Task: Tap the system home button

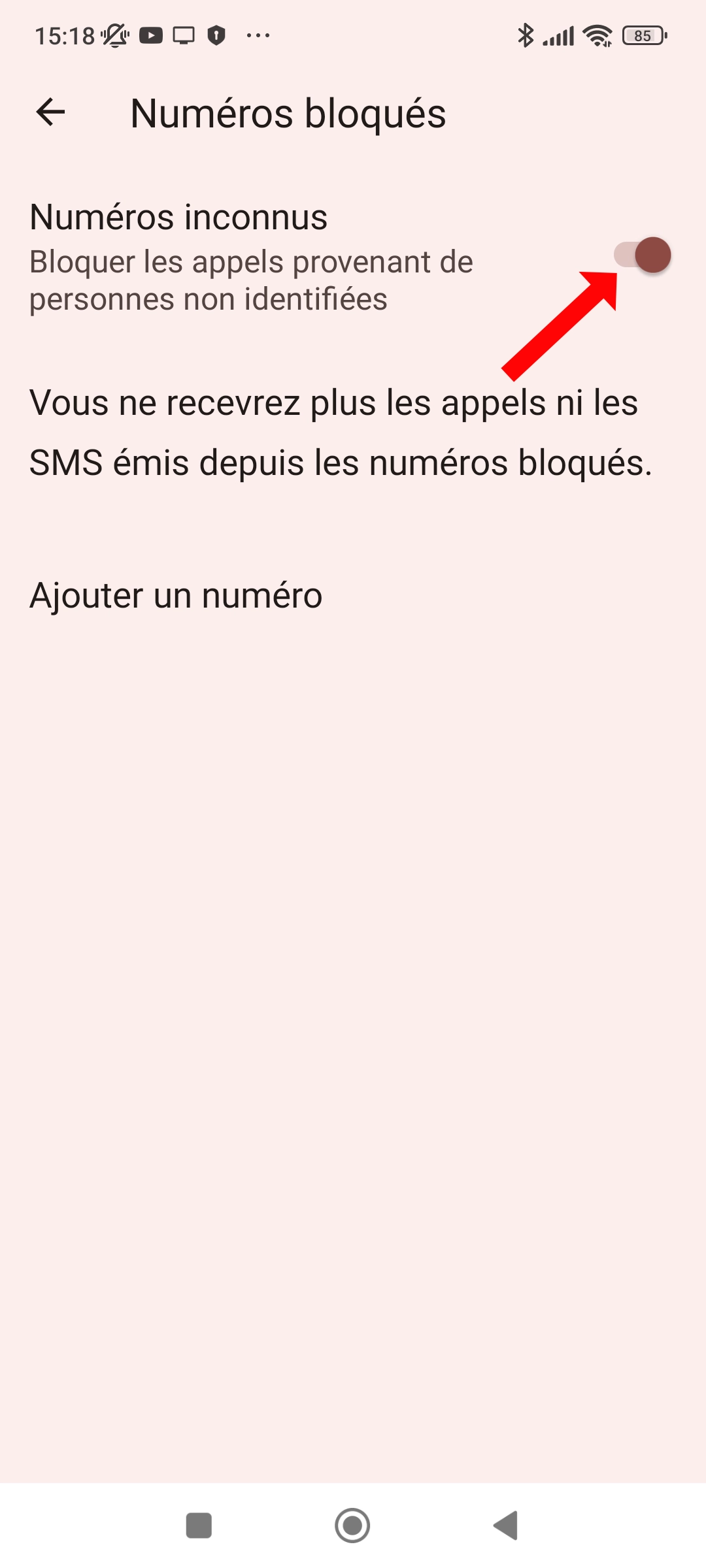Action: click(x=352, y=1526)
